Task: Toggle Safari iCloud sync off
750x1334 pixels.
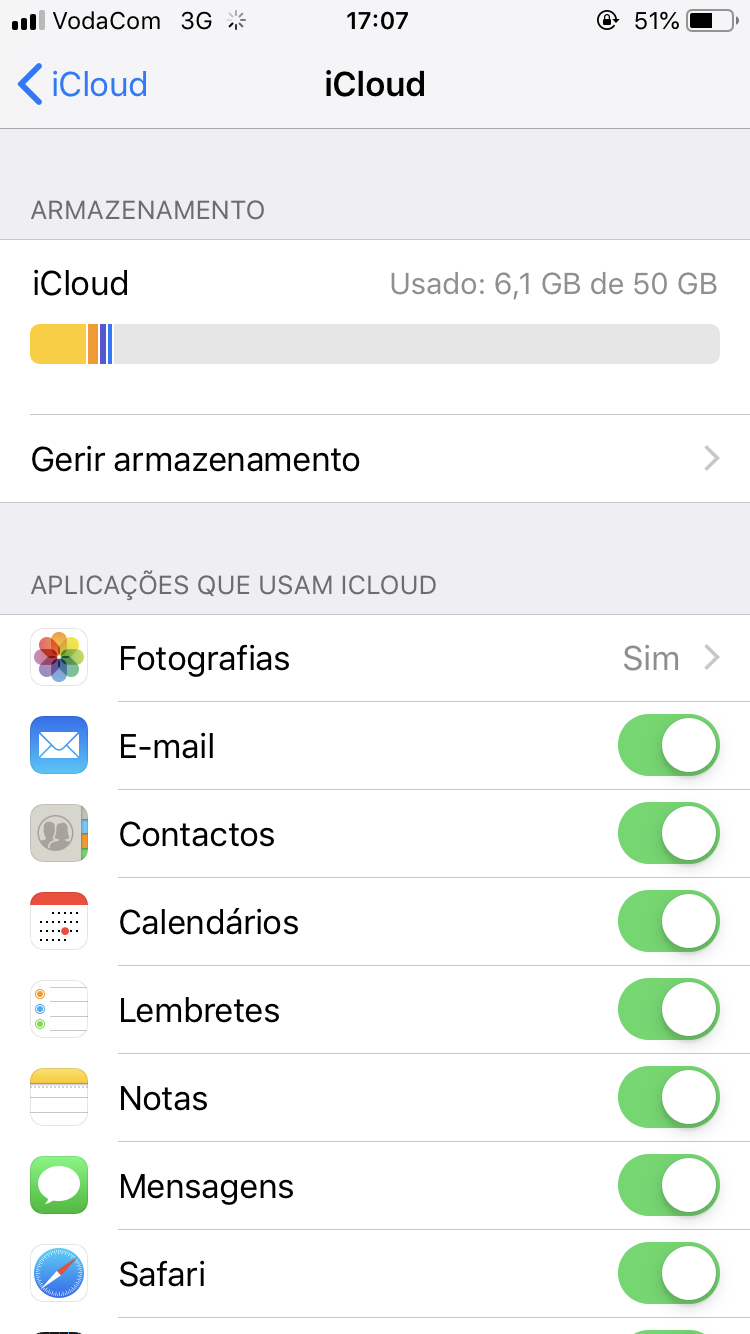Action: (668, 1274)
